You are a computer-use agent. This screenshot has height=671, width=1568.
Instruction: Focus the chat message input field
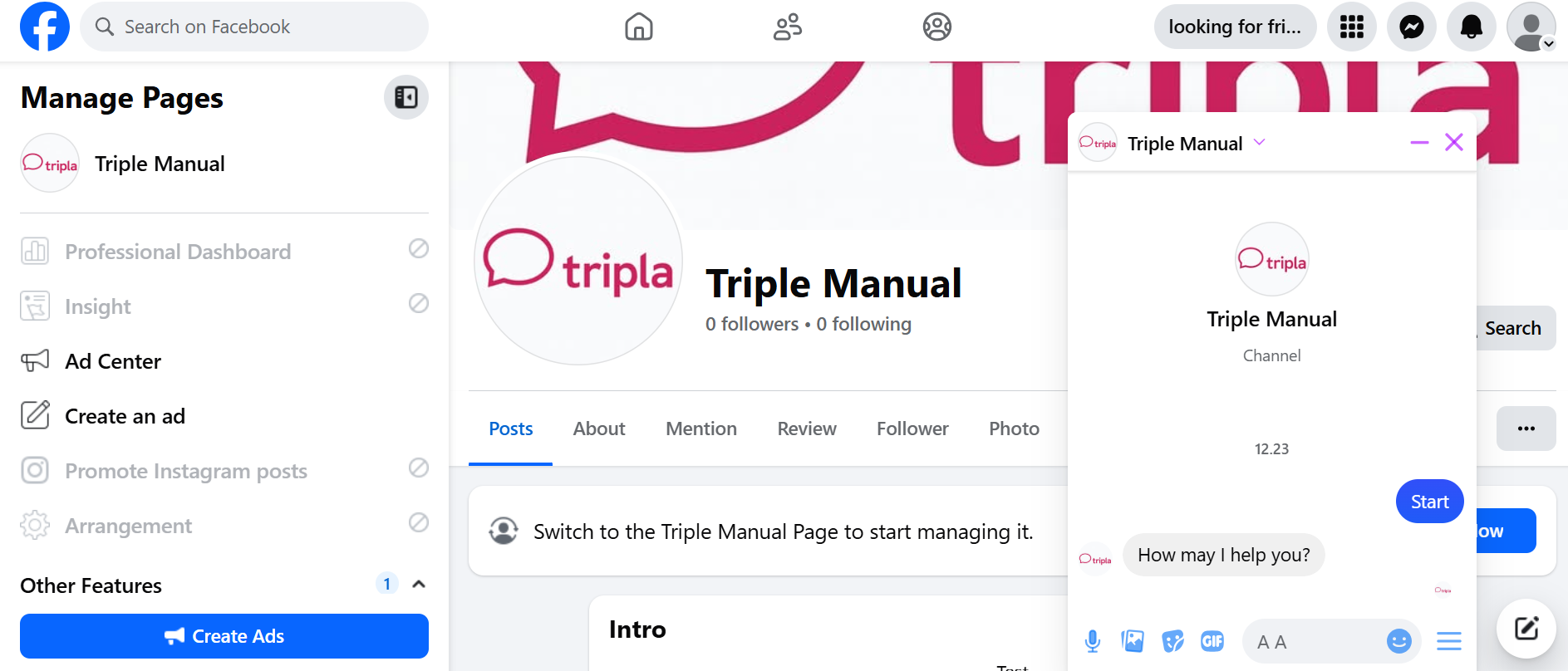[1313, 641]
